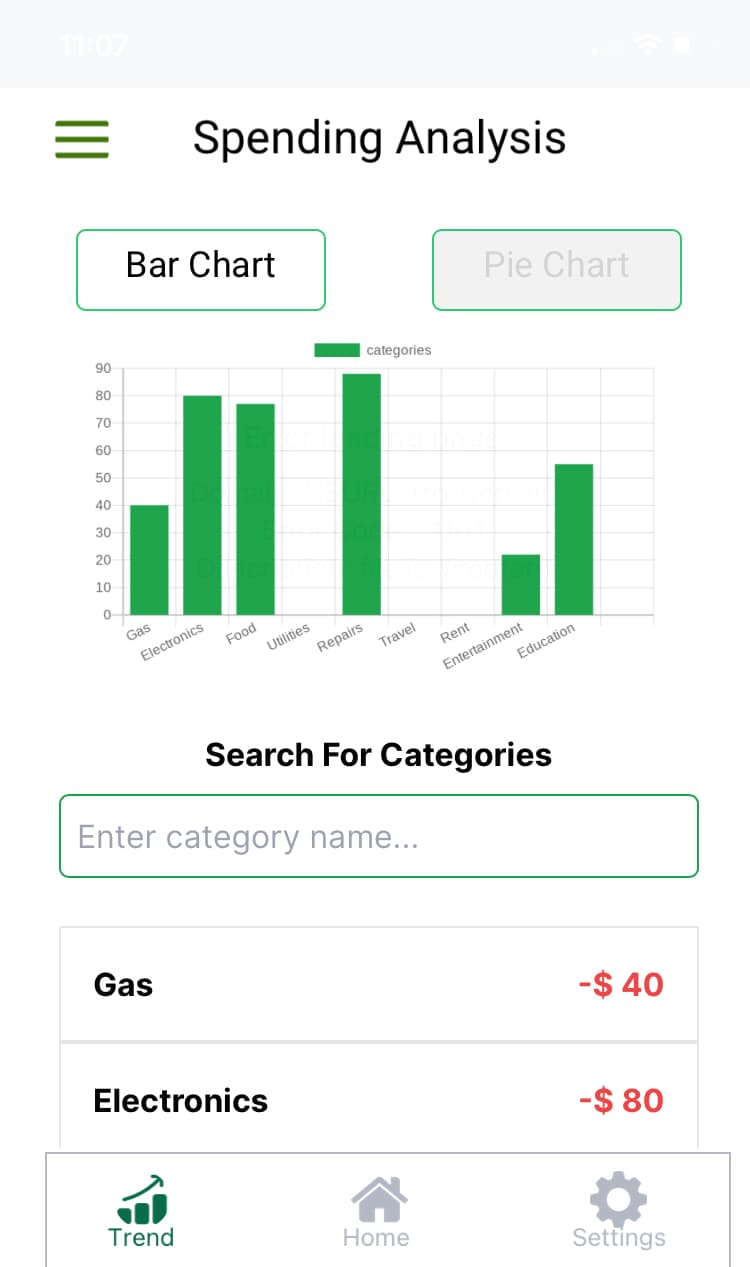Toggle the categories legend in the chart

(373, 350)
